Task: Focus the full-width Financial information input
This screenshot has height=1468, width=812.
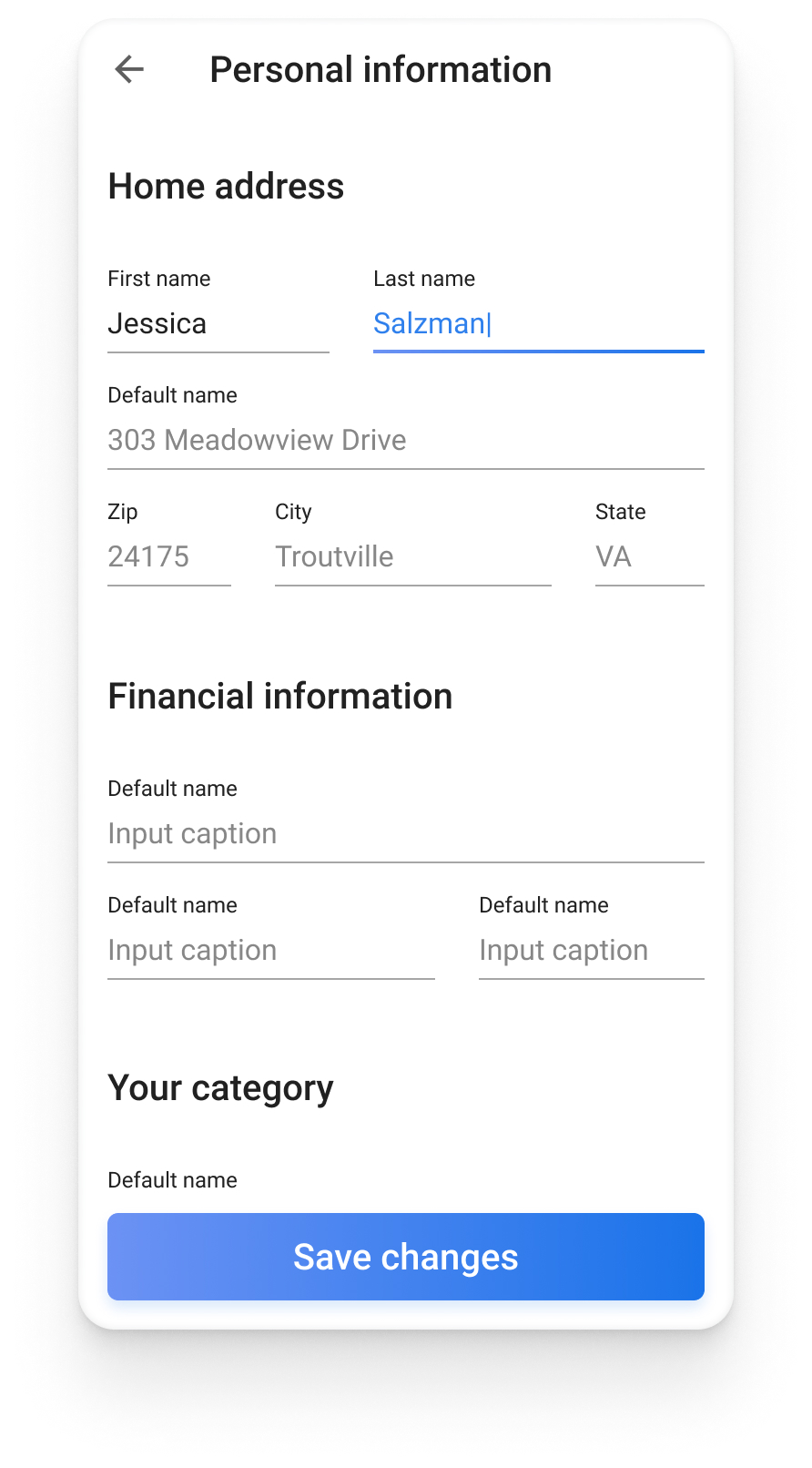Action: pos(406,835)
